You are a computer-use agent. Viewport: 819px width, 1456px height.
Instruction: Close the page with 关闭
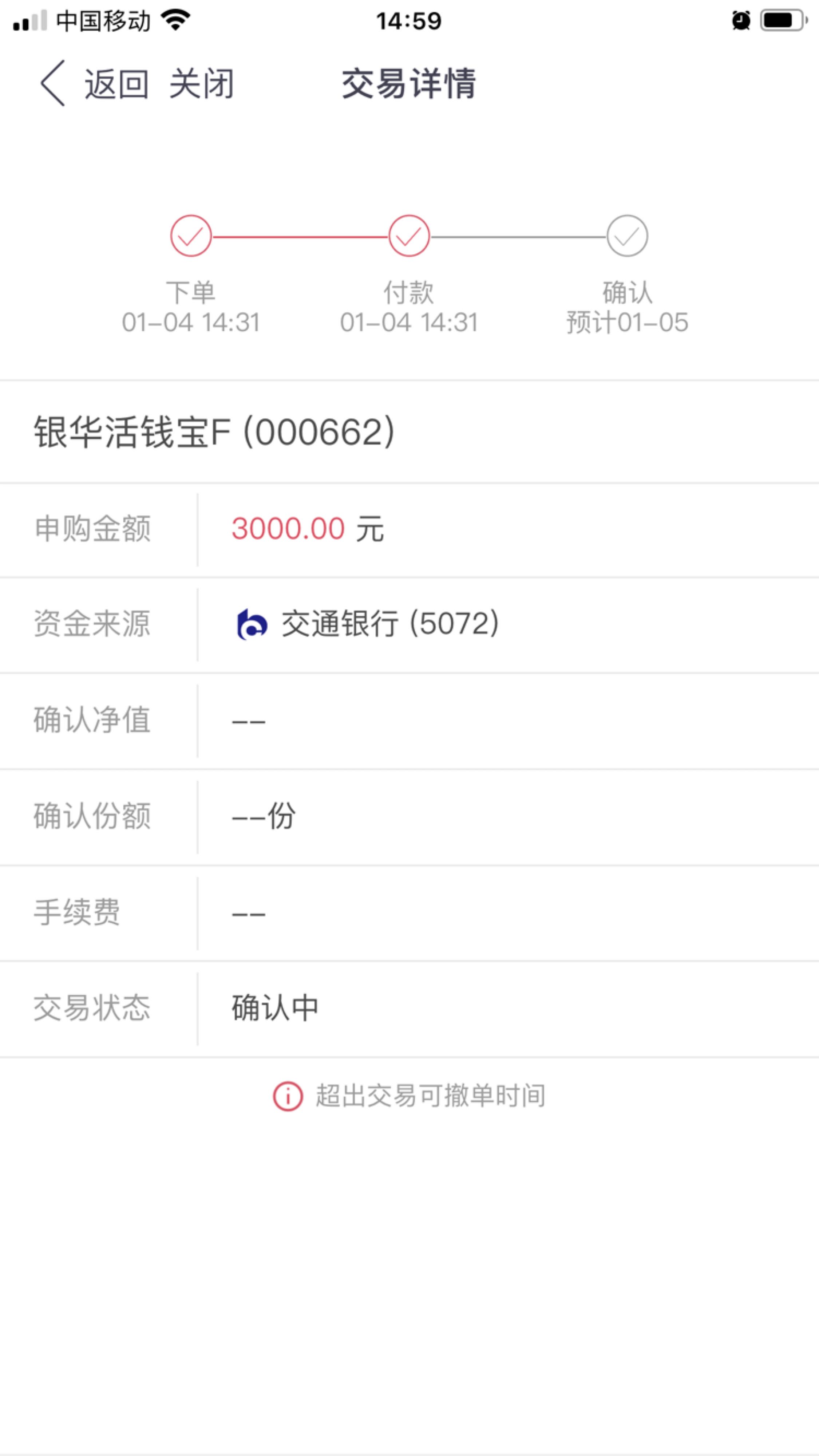coord(202,84)
